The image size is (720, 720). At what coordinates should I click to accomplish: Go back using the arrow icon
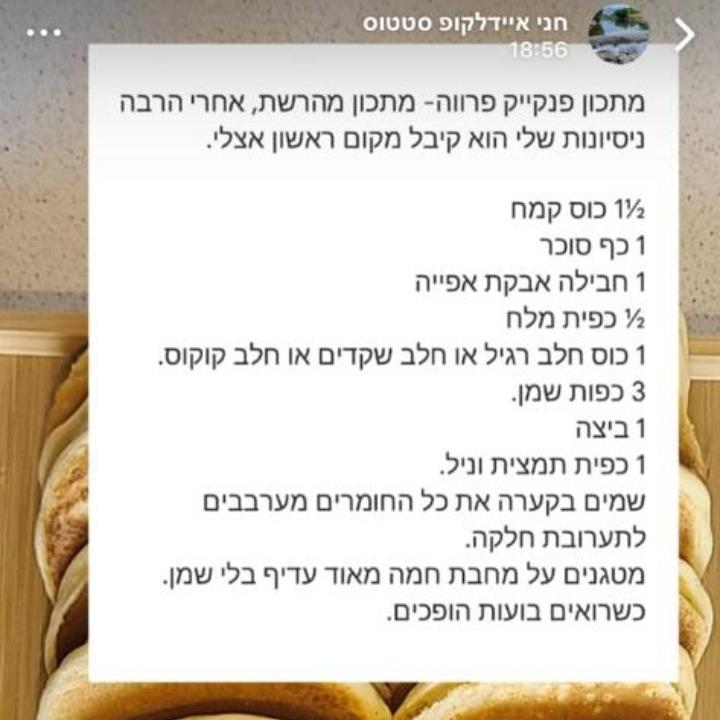pos(685,35)
